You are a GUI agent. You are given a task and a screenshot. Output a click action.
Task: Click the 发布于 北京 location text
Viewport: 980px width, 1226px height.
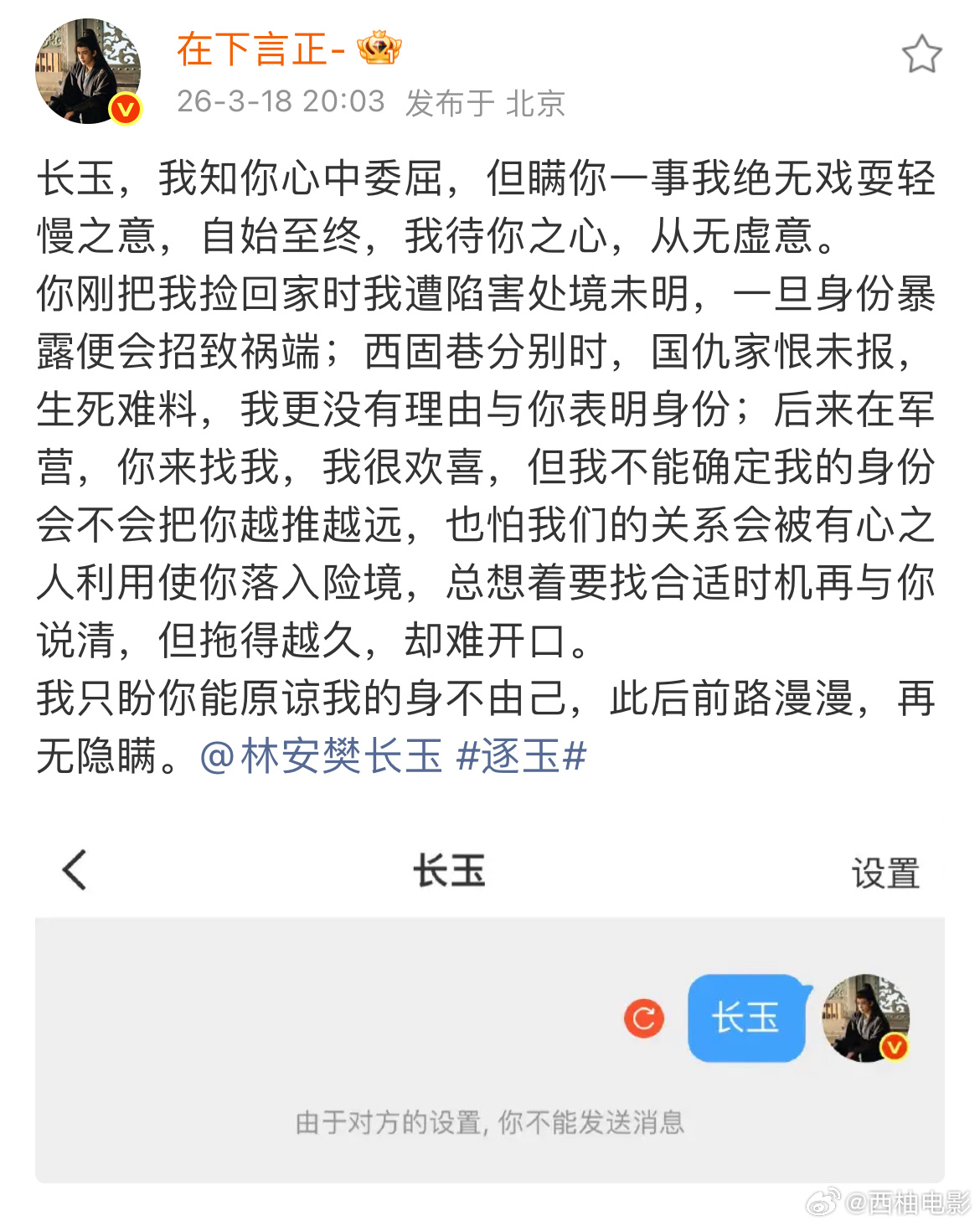pyautogui.click(x=484, y=102)
